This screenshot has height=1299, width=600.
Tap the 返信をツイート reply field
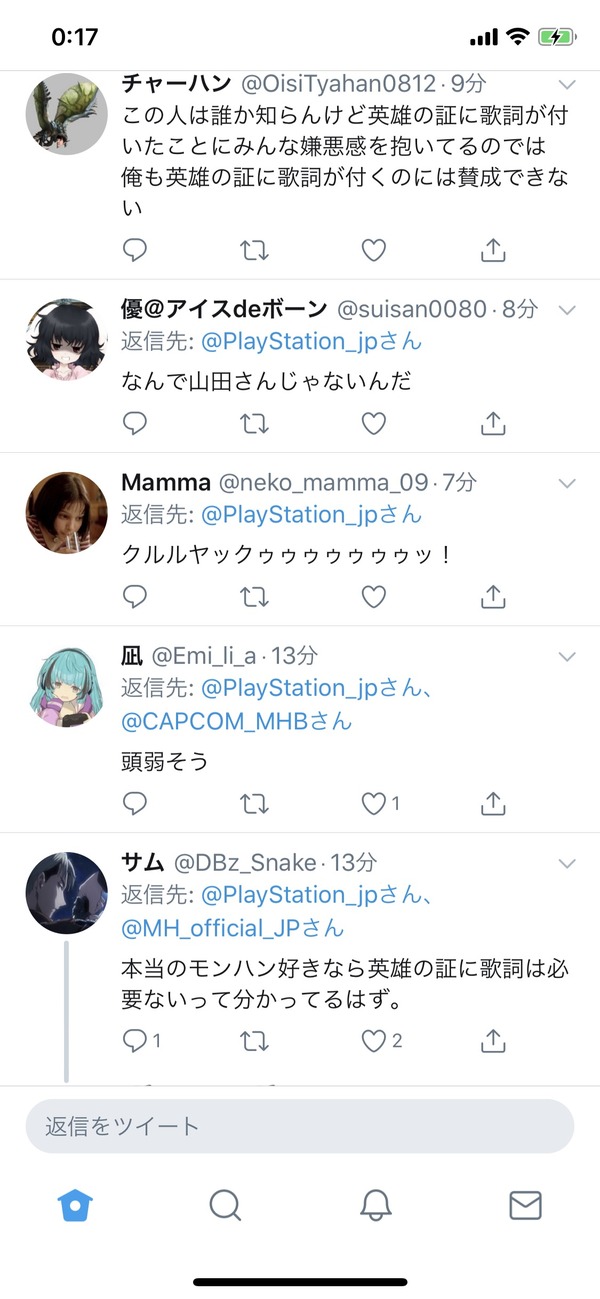point(300,1126)
